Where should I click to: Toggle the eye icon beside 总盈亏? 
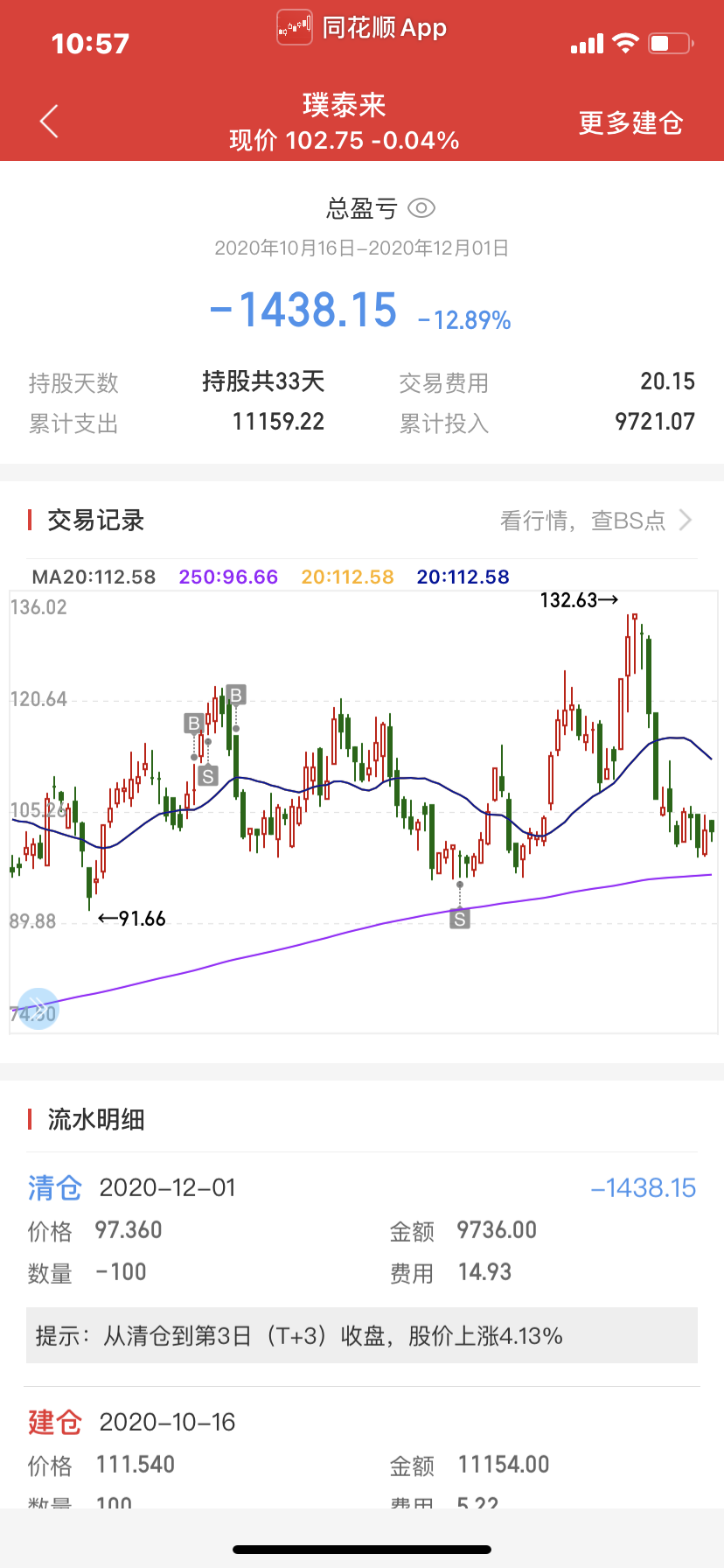421,208
